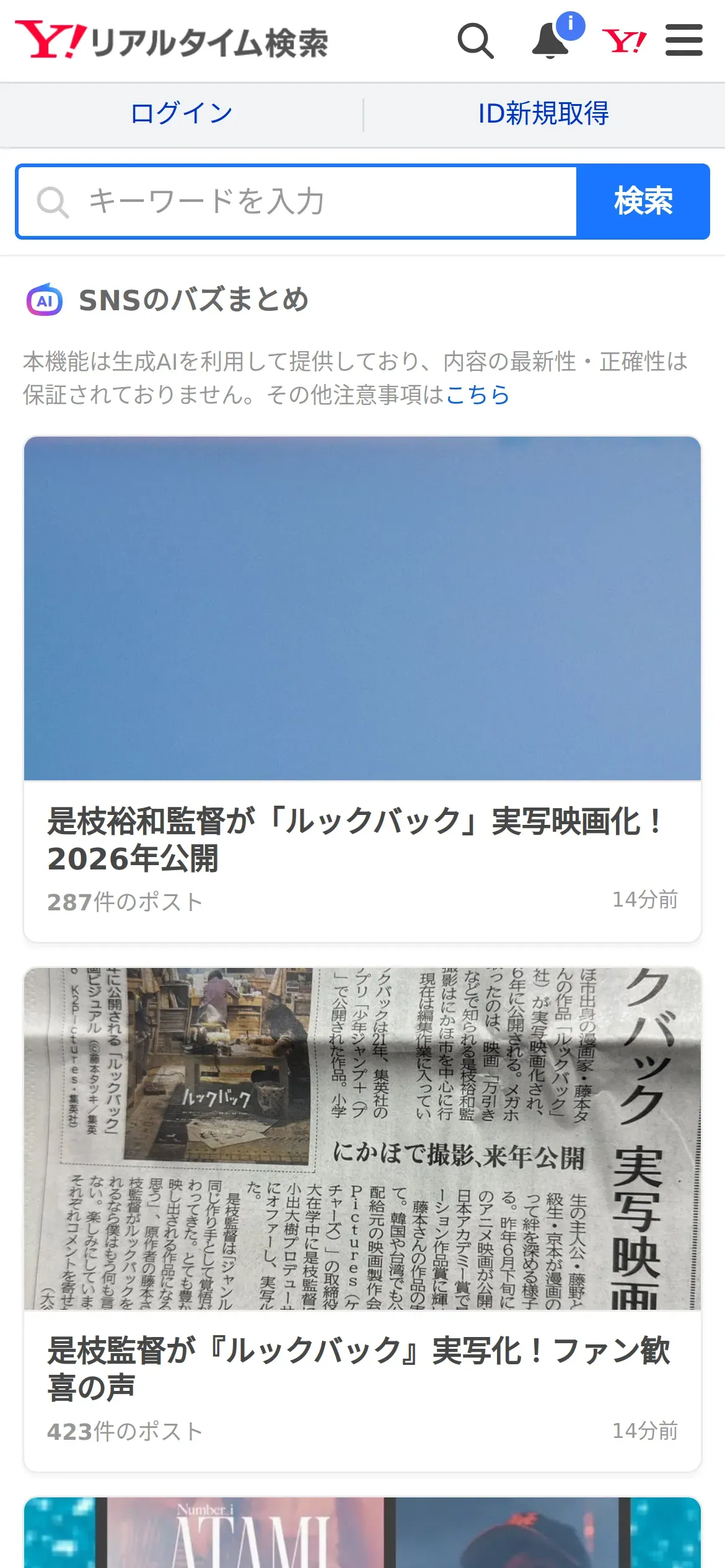Open the Number_i ATAMI card
This screenshot has width=725, height=1568.
coord(362,1532)
